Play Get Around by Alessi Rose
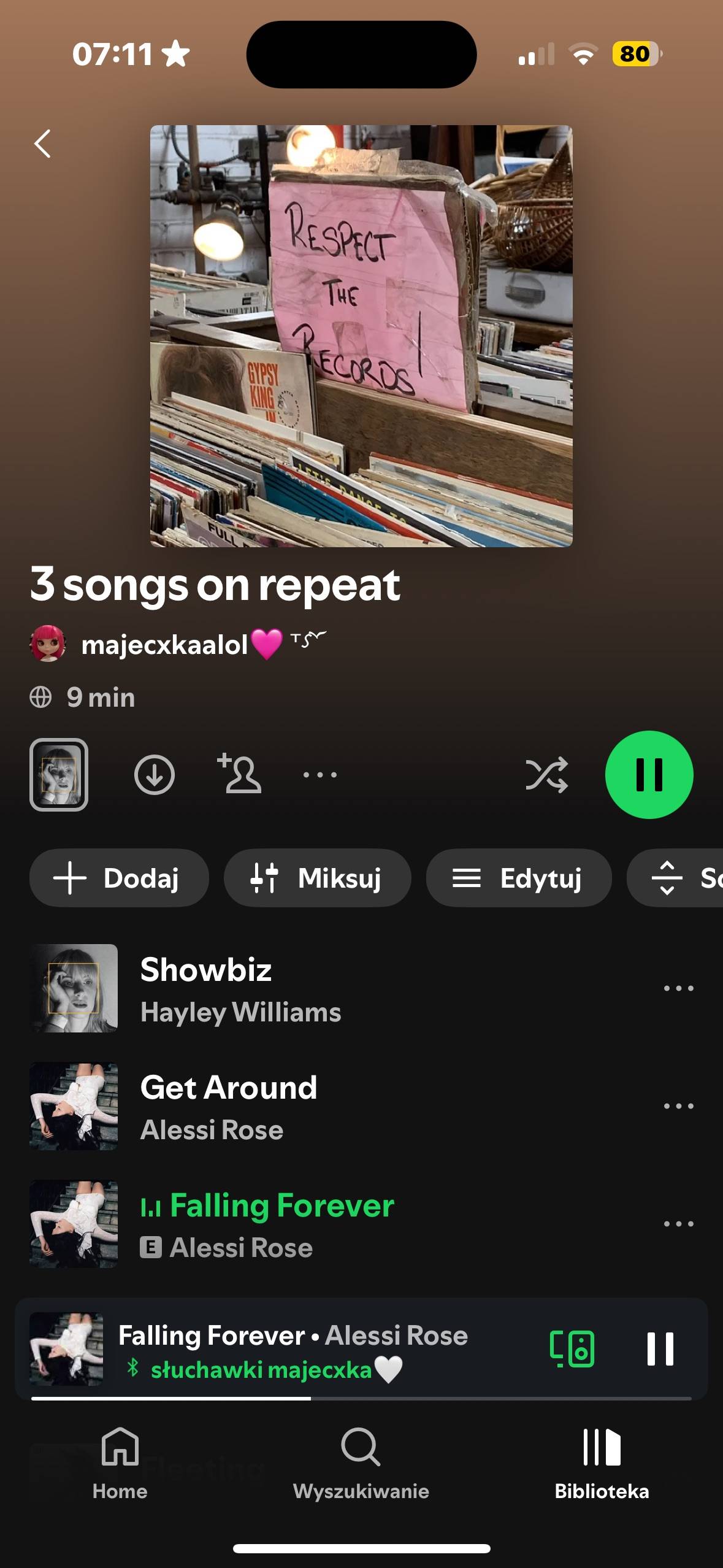723x1568 pixels. pos(331,1106)
